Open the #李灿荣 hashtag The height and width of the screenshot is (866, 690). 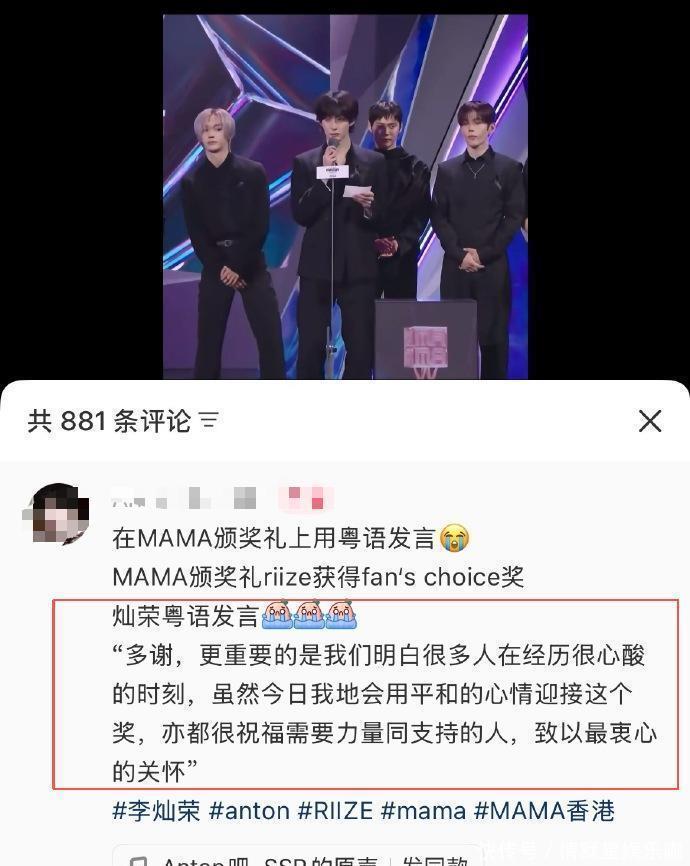click(156, 811)
